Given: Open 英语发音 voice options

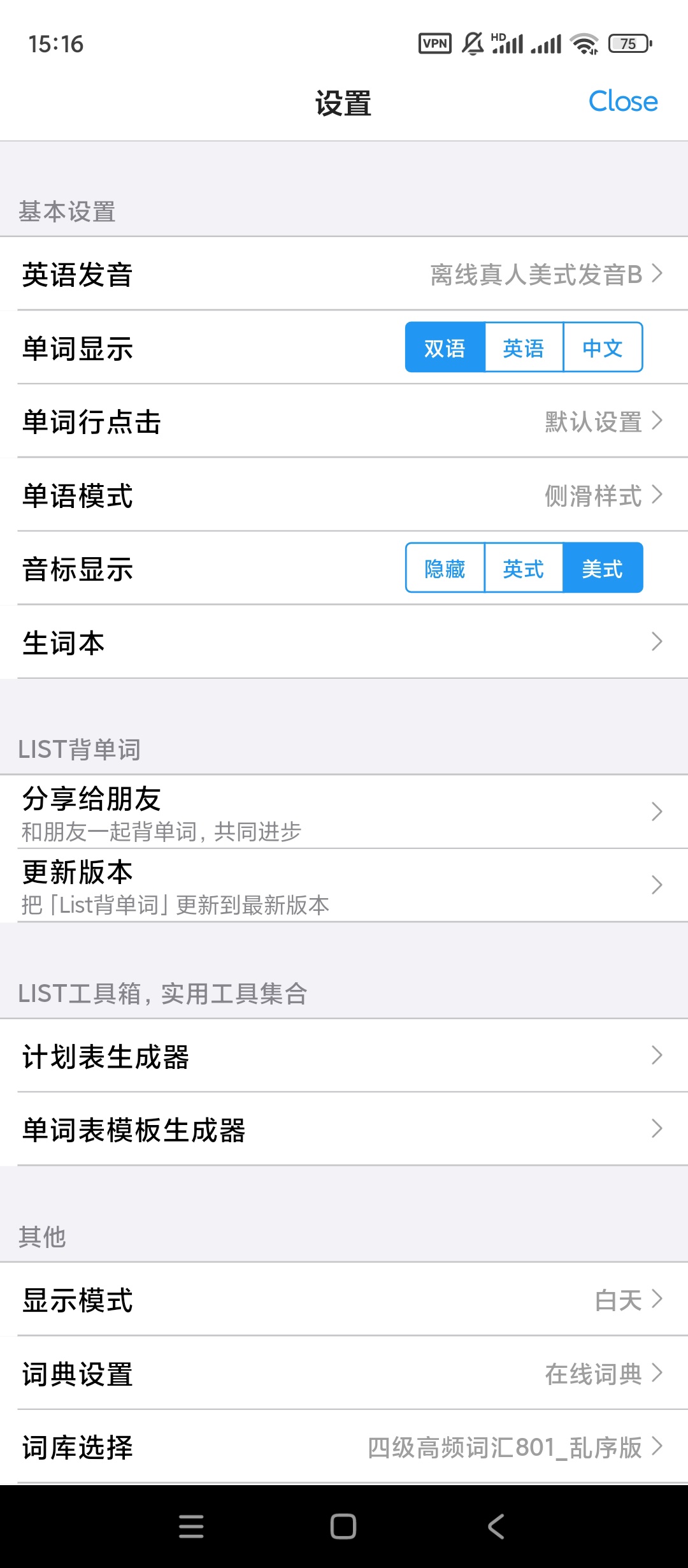Looking at the screenshot, I should pyautogui.click(x=344, y=274).
